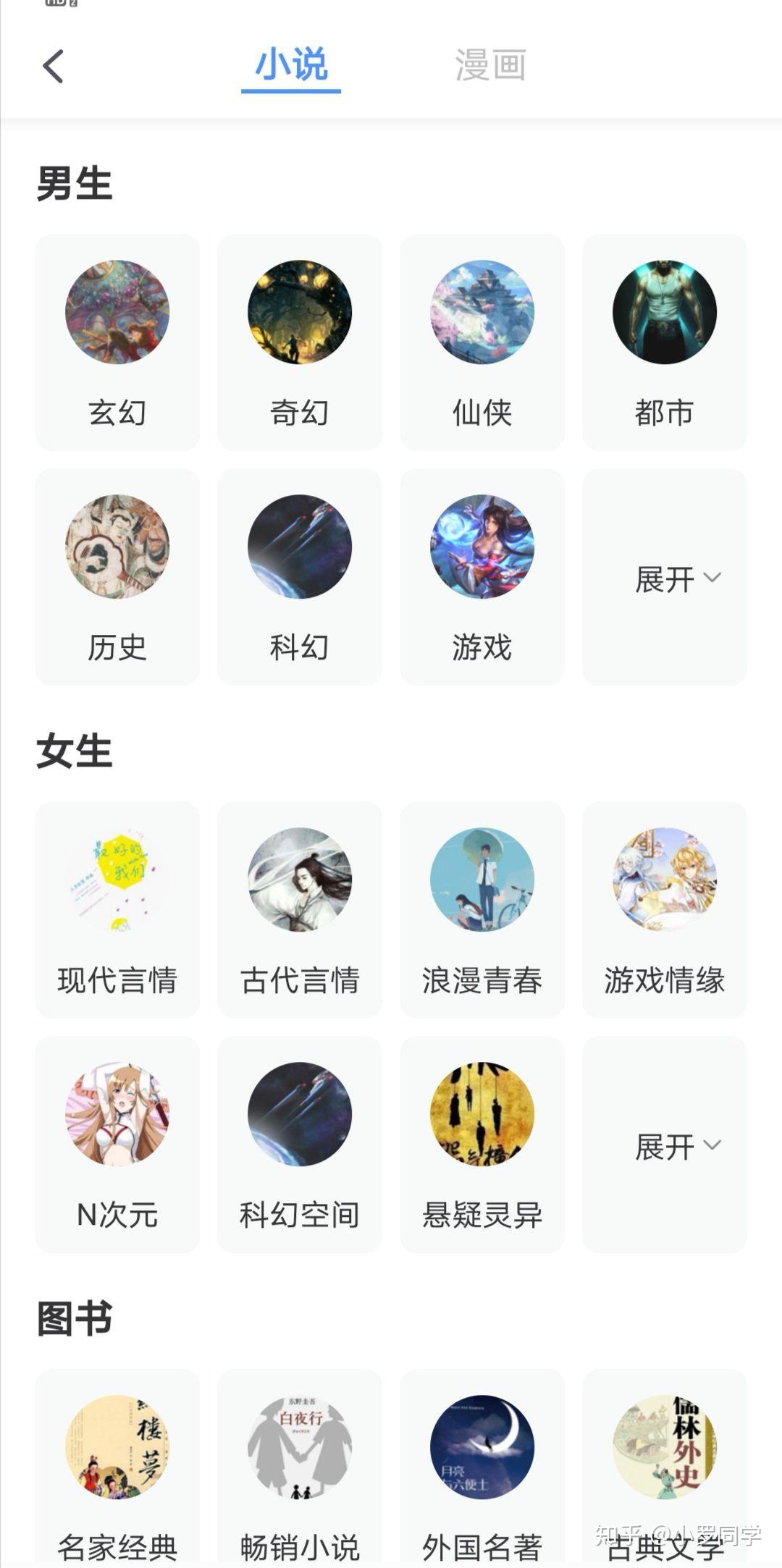The image size is (782, 1568).
Task: Open the 游戏 category
Action: point(482,576)
